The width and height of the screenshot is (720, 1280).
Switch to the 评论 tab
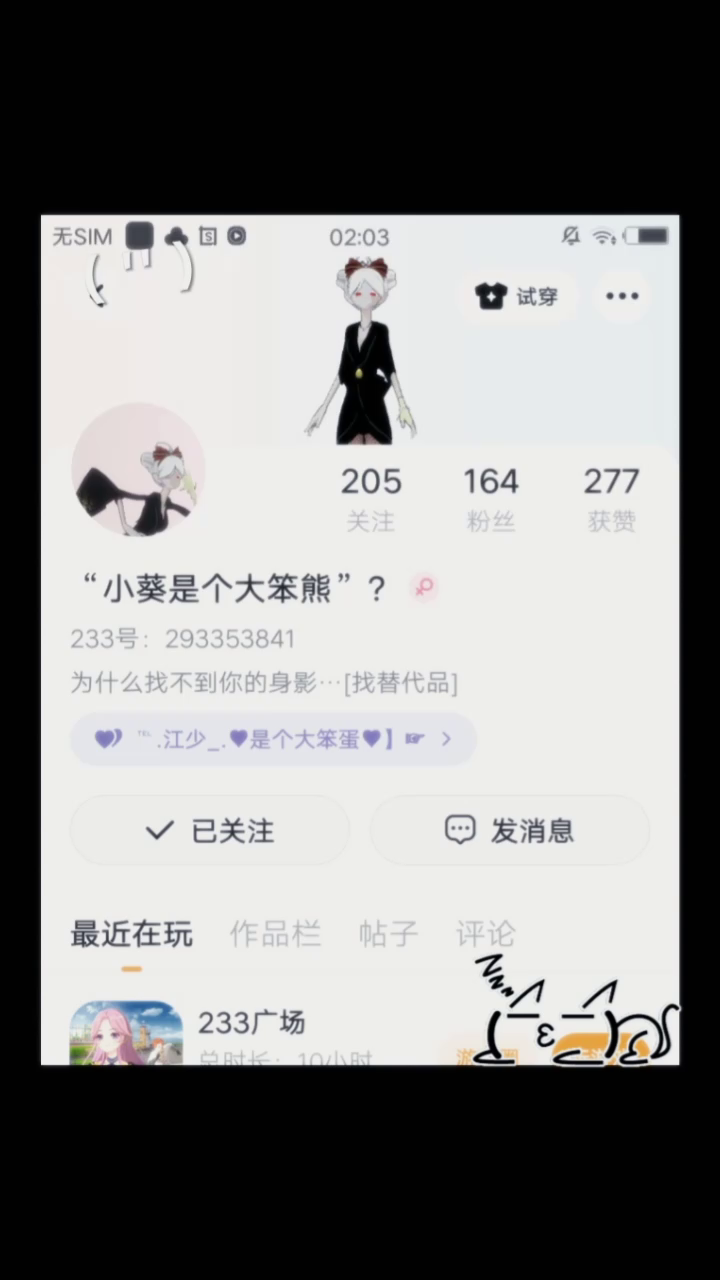coord(485,934)
